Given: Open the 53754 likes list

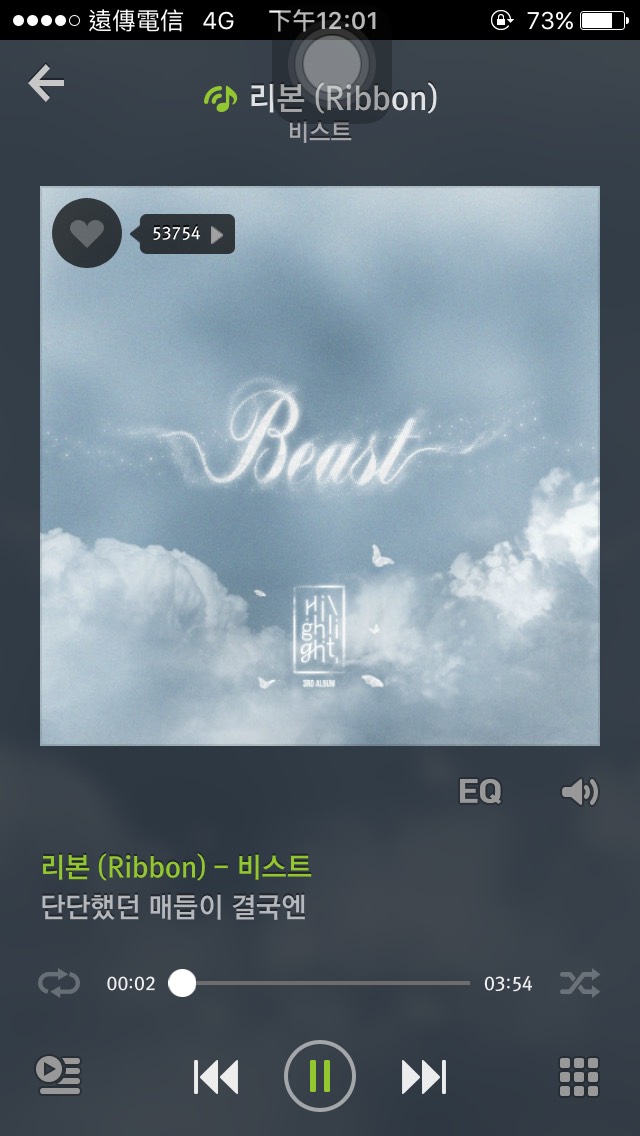Looking at the screenshot, I should pyautogui.click(x=187, y=234).
